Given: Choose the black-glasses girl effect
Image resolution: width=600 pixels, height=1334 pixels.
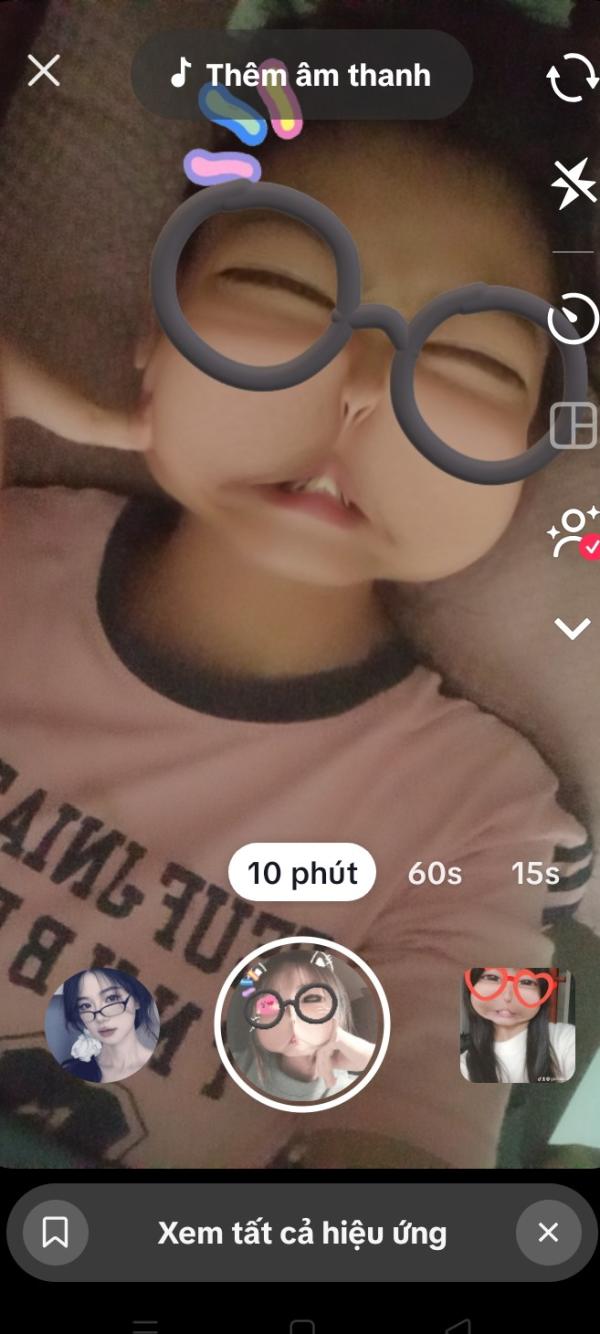Looking at the screenshot, I should tap(102, 1025).
